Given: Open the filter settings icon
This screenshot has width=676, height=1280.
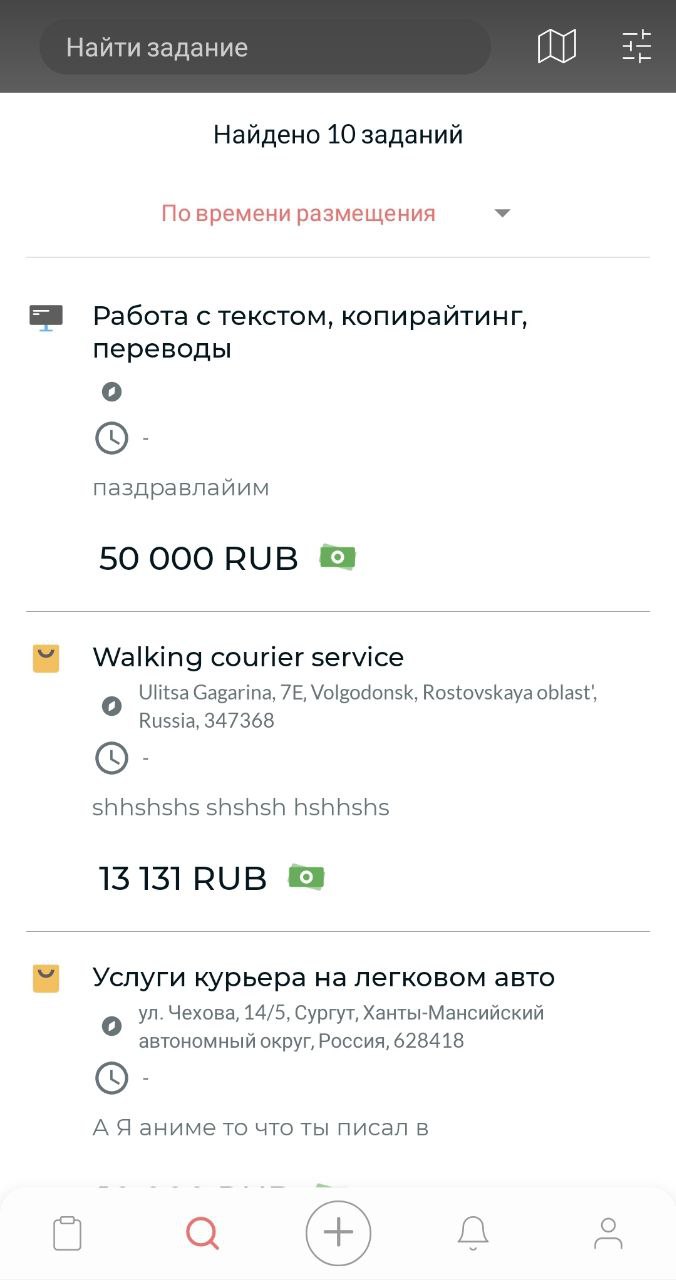Looking at the screenshot, I should point(636,46).
